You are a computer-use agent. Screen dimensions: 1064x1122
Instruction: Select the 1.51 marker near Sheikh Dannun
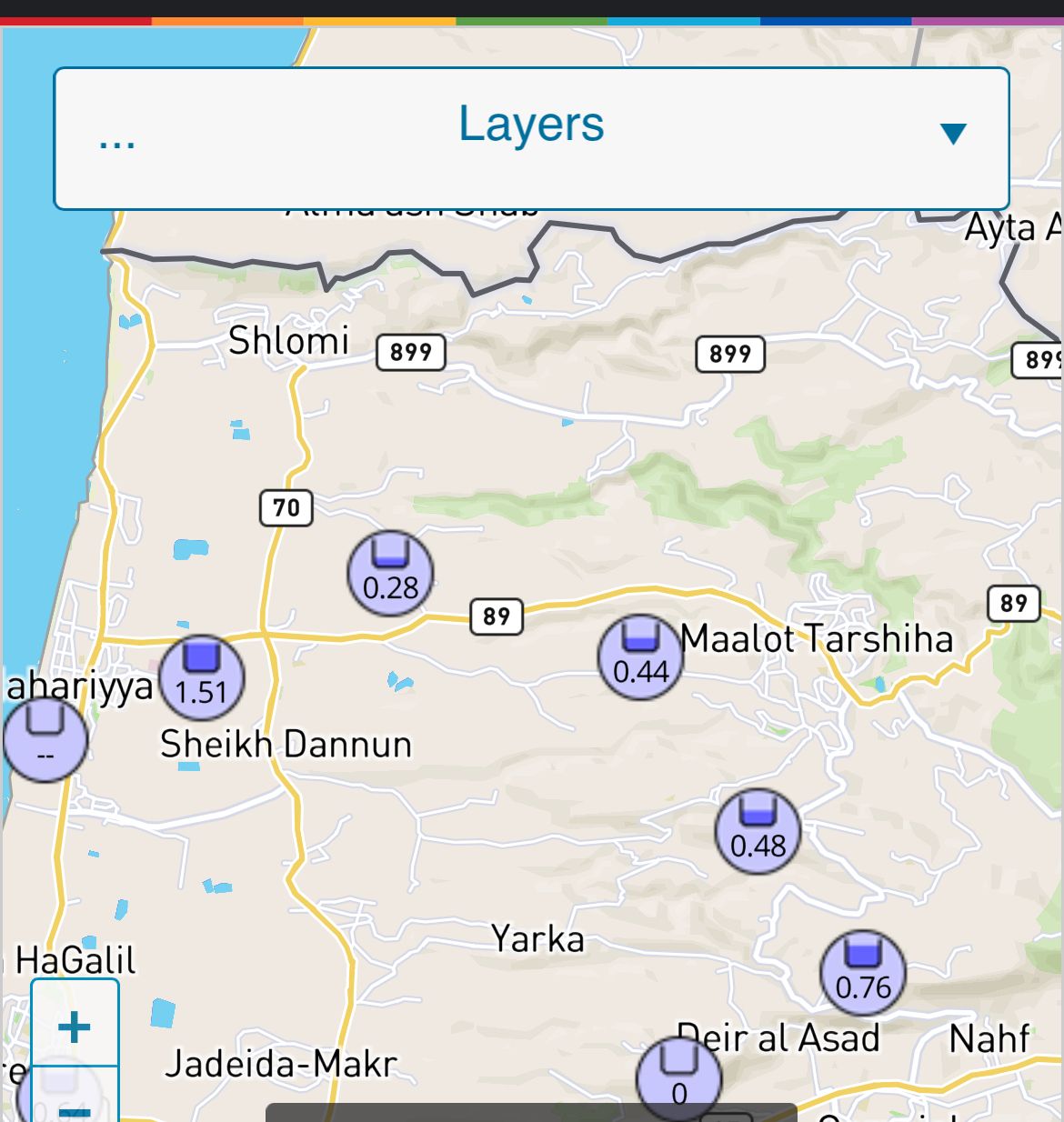pyautogui.click(x=201, y=677)
